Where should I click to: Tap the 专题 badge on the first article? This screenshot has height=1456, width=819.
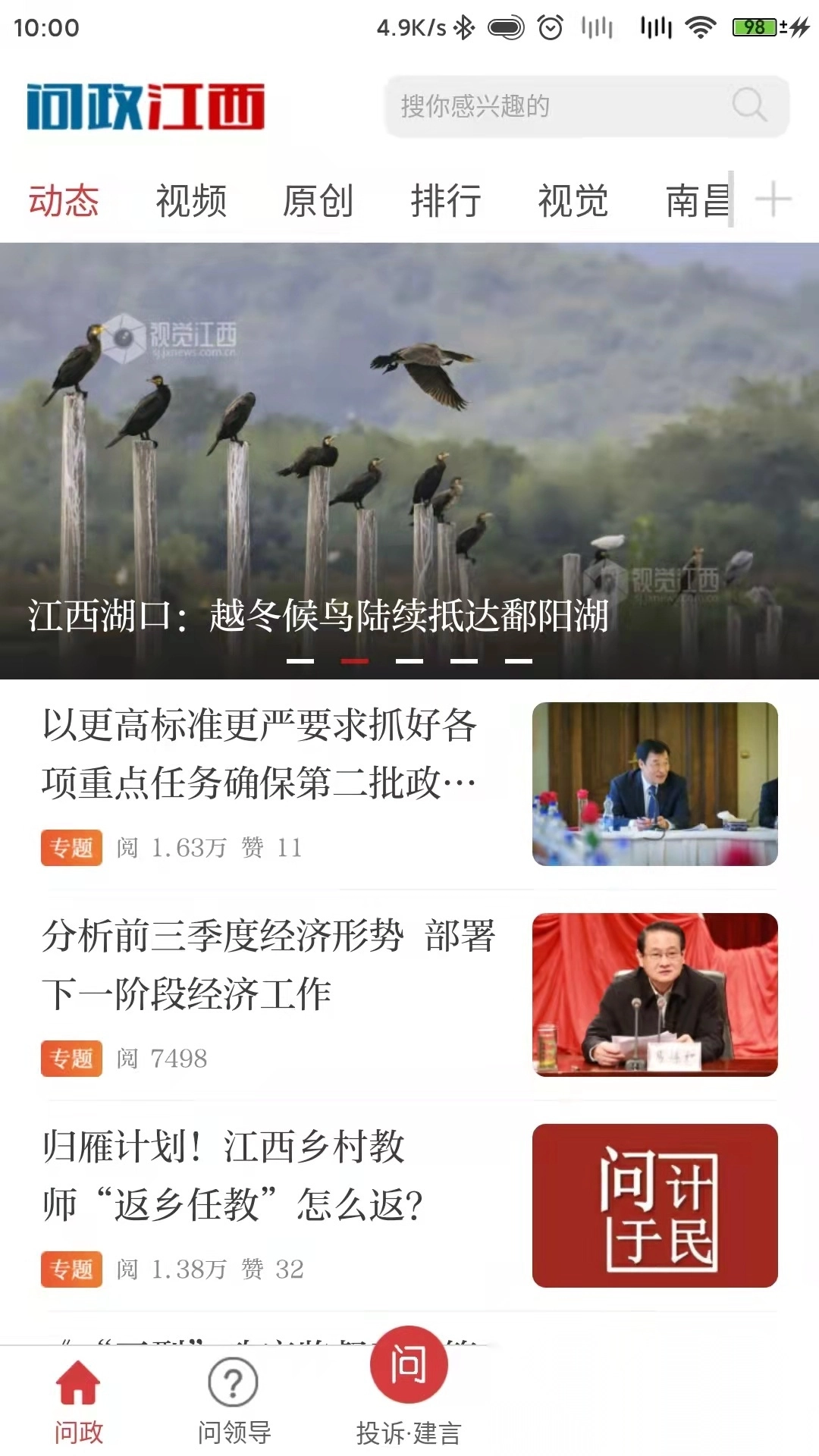pos(71,849)
